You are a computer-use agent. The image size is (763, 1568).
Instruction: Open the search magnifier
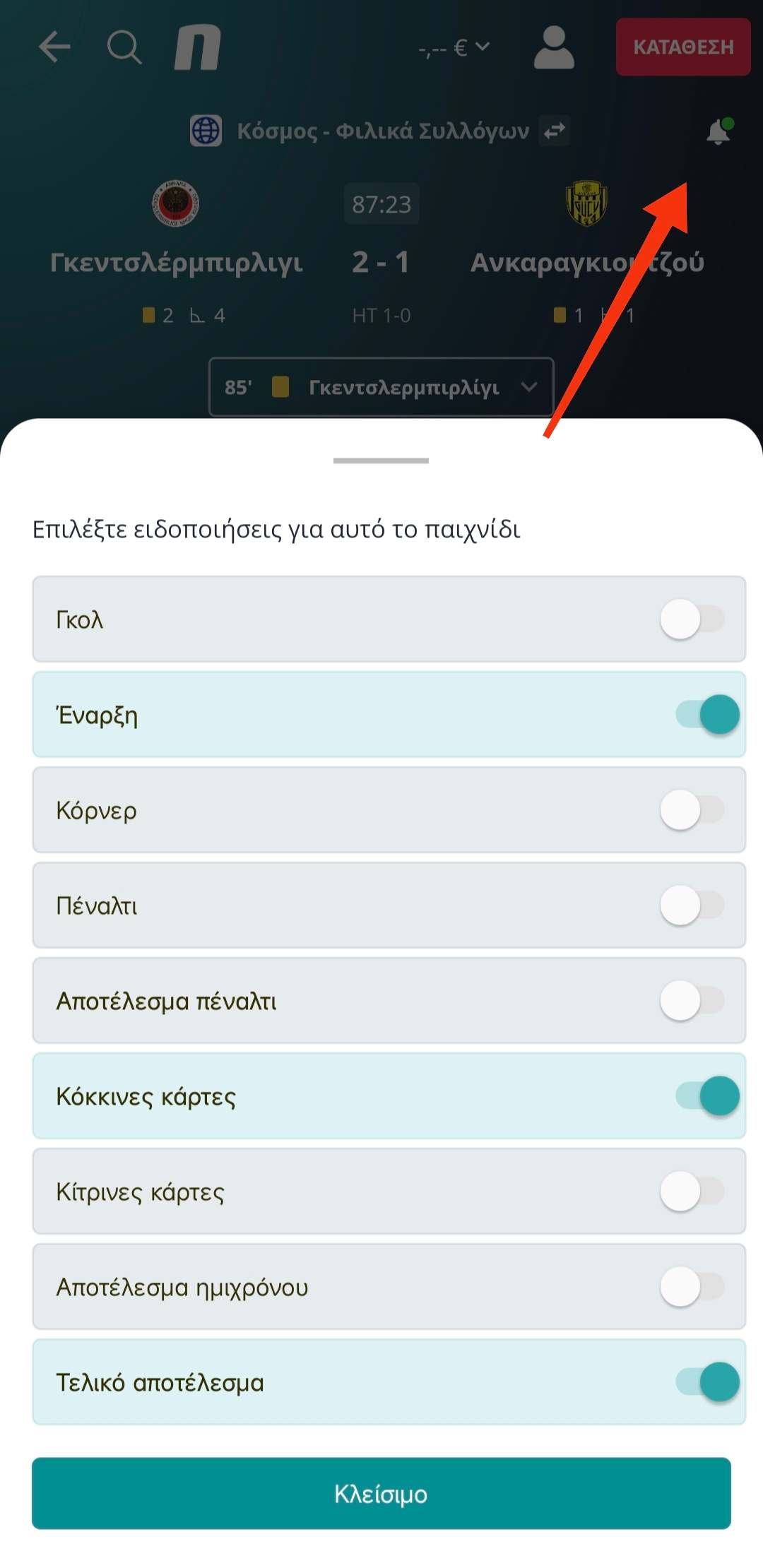pos(124,47)
